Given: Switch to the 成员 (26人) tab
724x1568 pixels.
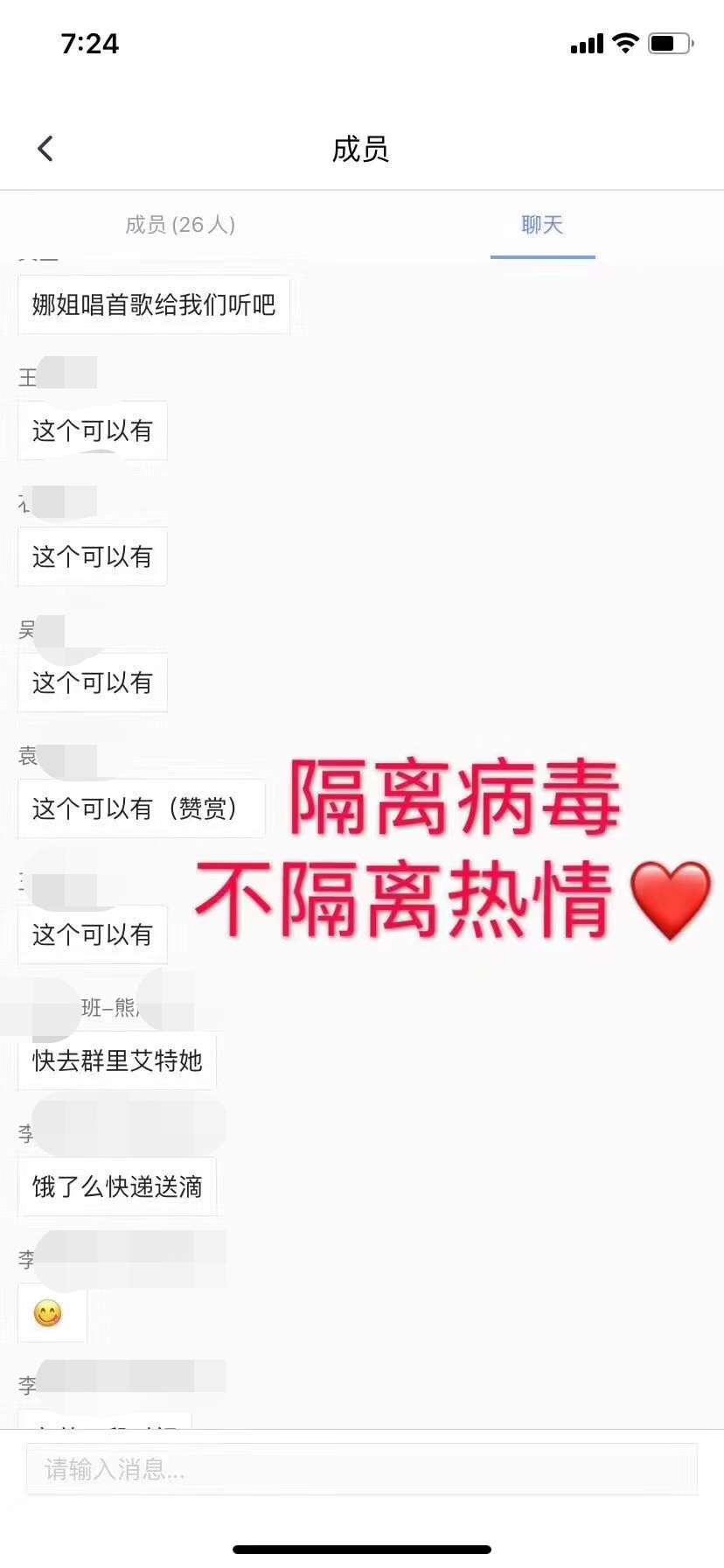Looking at the screenshot, I should point(180,225).
